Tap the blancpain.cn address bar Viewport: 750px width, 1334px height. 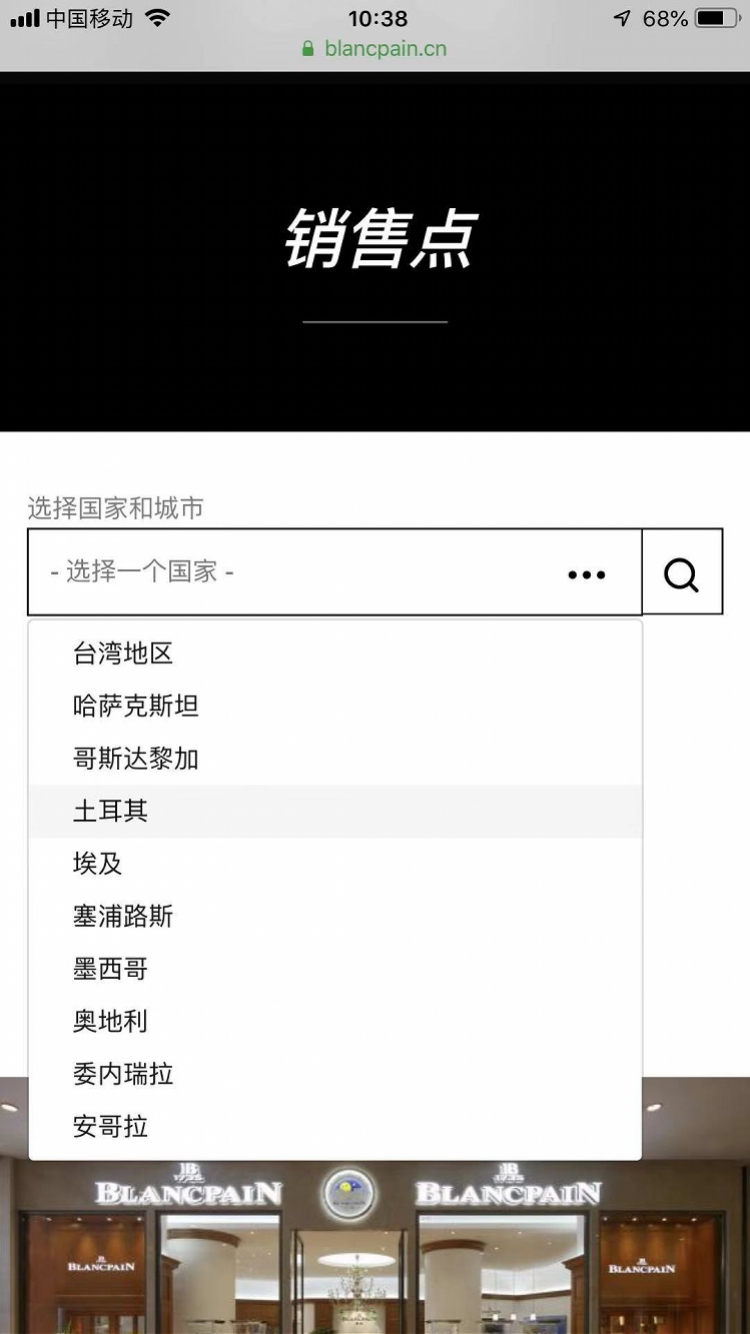375,48
